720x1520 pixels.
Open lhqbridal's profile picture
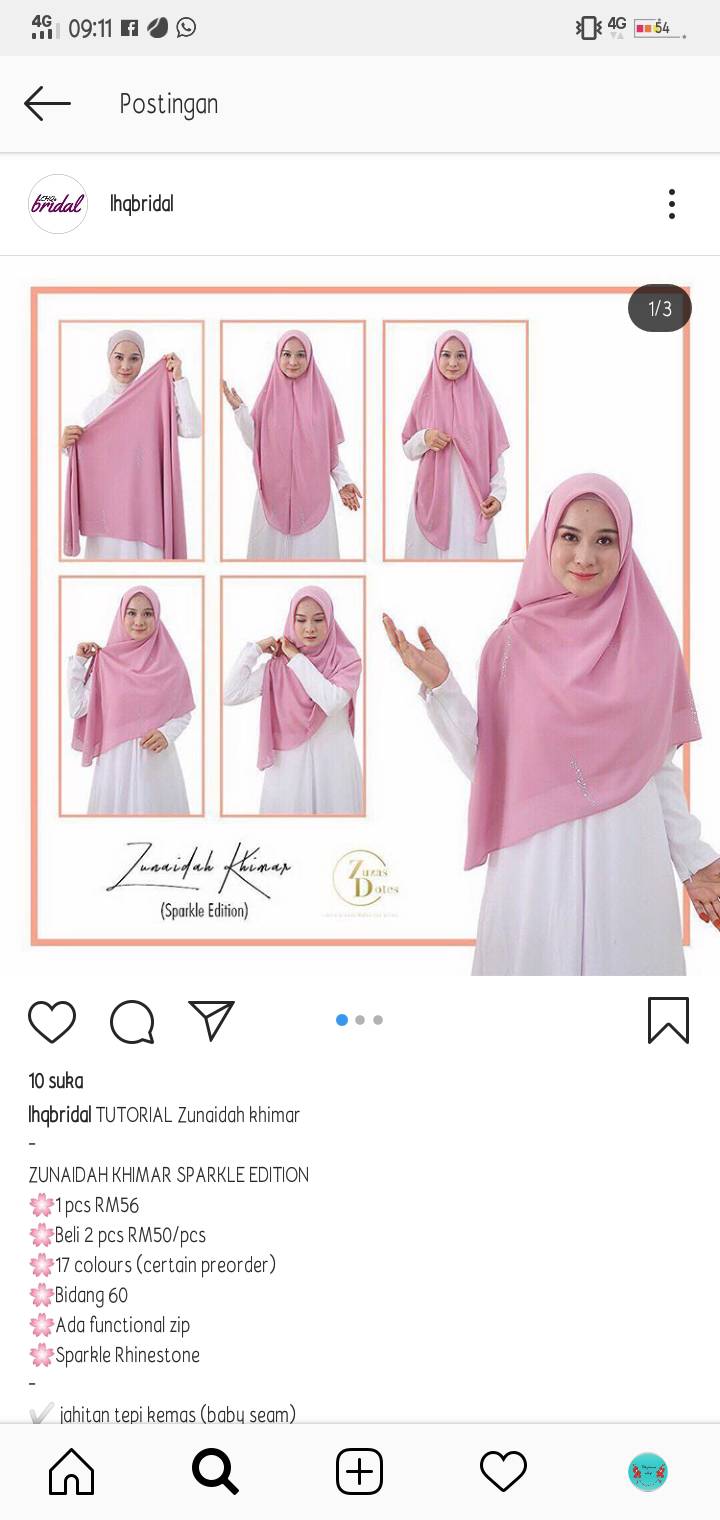(x=58, y=204)
